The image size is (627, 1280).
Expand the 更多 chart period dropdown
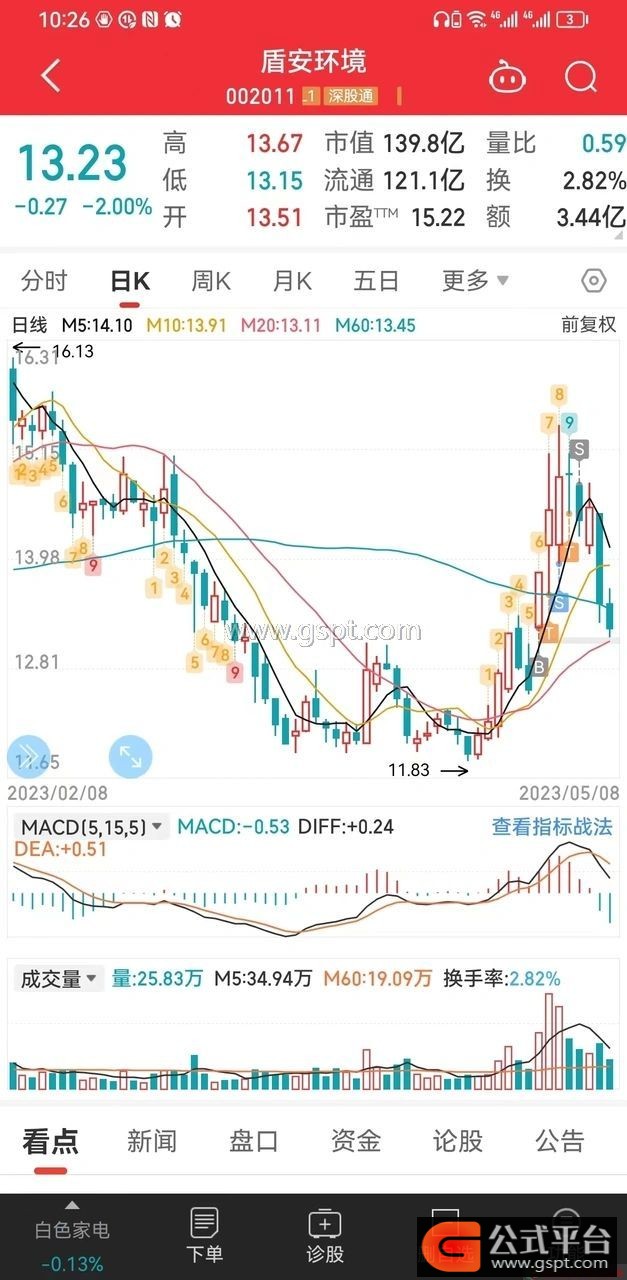coord(475,281)
